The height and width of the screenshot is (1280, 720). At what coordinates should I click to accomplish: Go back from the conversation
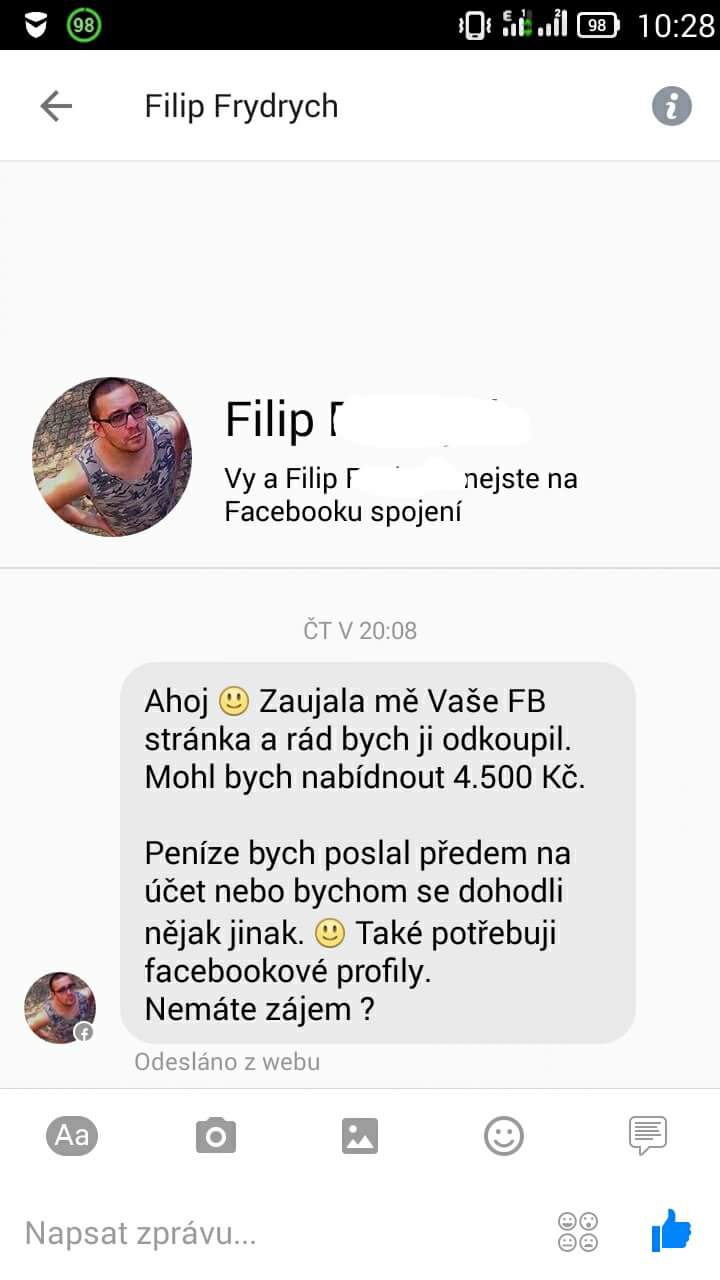(x=56, y=106)
